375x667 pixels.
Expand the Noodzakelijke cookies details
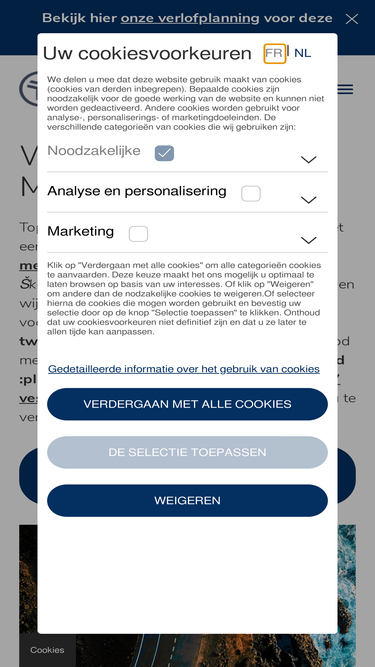point(308,160)
